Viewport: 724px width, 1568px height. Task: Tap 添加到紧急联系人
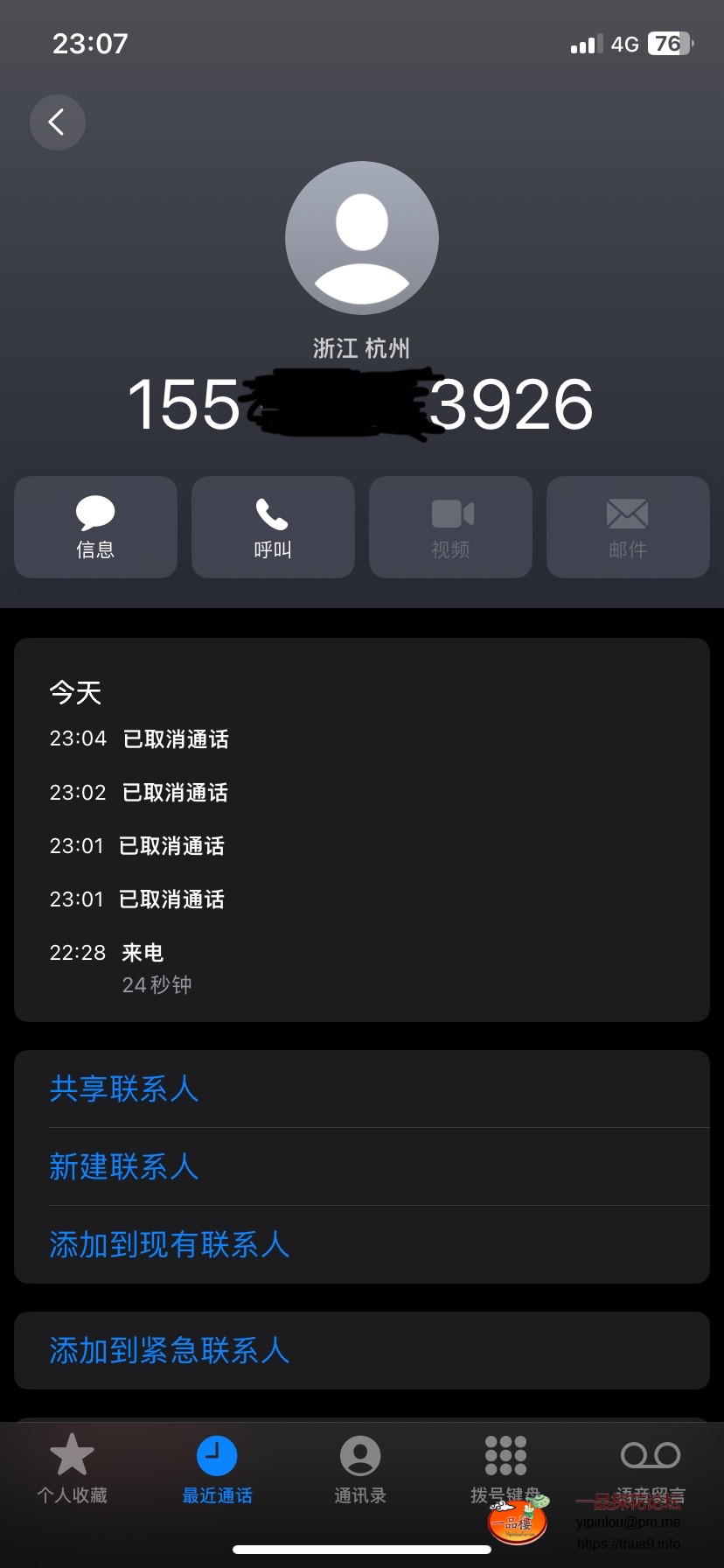[170, 1350]
